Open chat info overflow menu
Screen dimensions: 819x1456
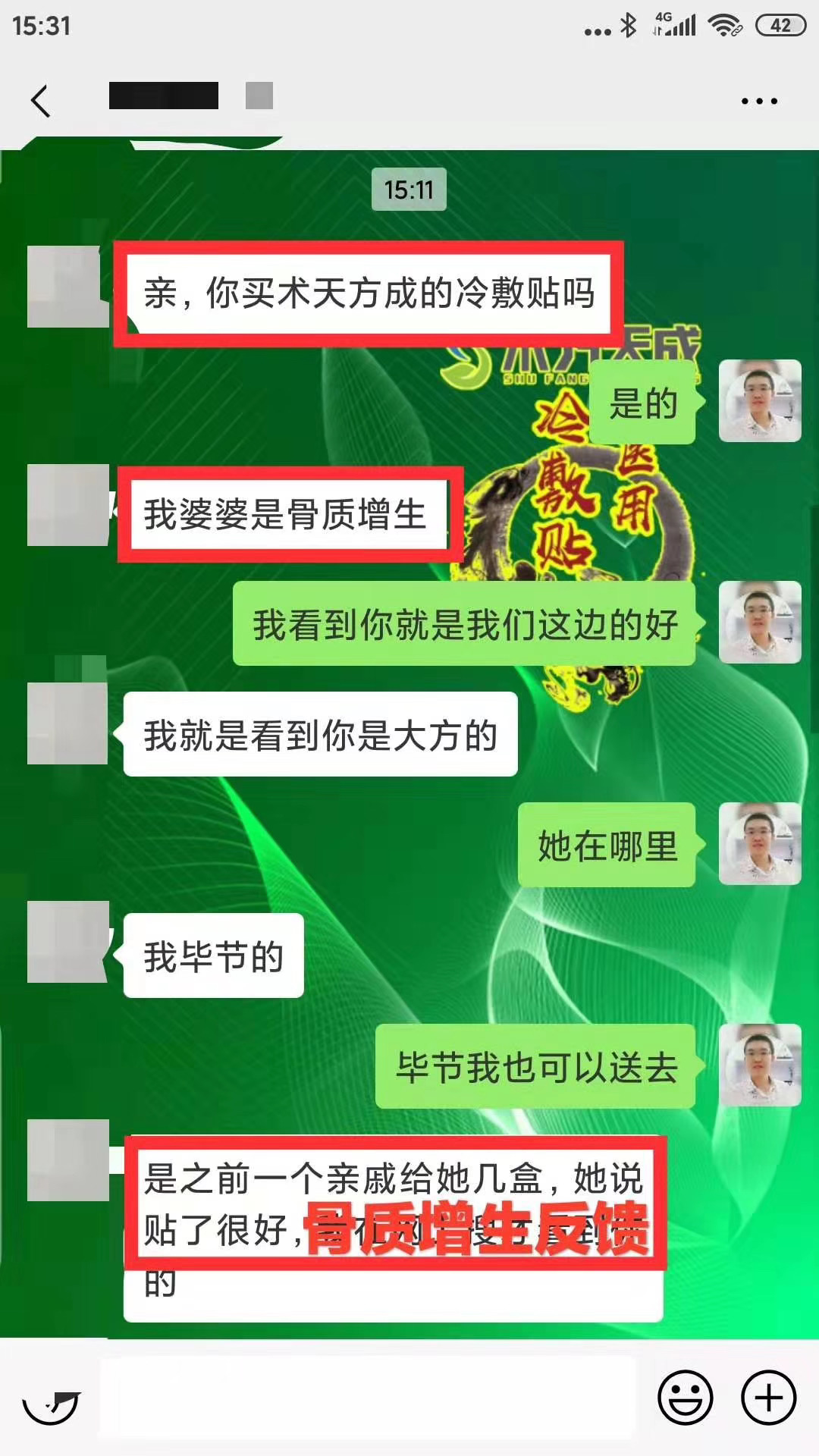pos(759,101)
